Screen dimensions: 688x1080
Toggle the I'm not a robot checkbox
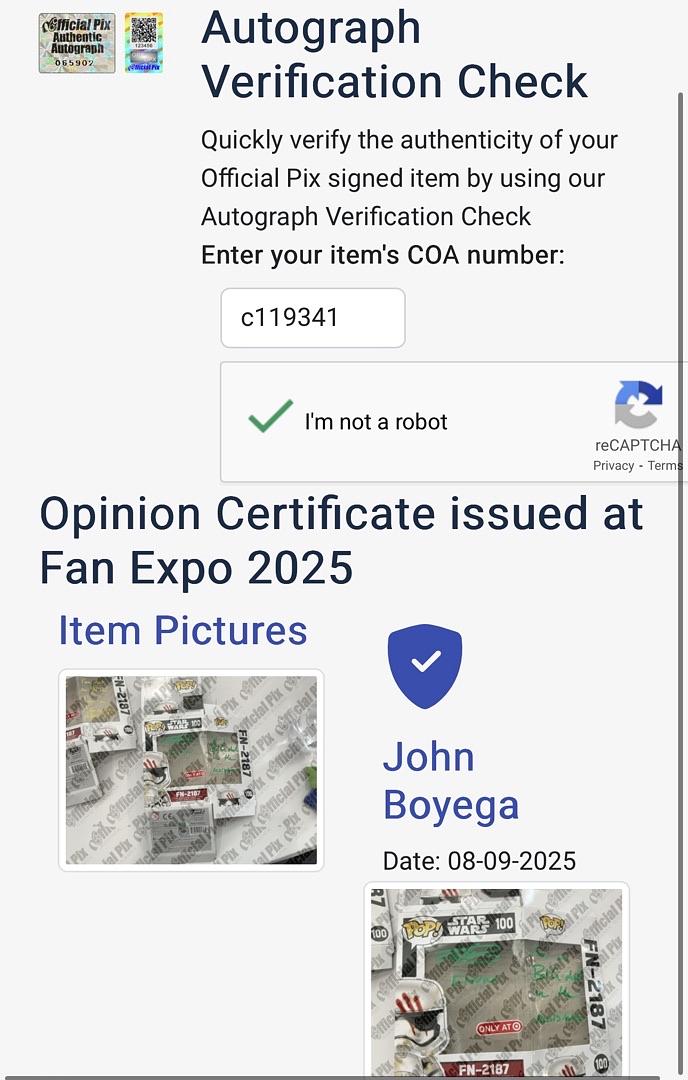click(x=271, y=418)
